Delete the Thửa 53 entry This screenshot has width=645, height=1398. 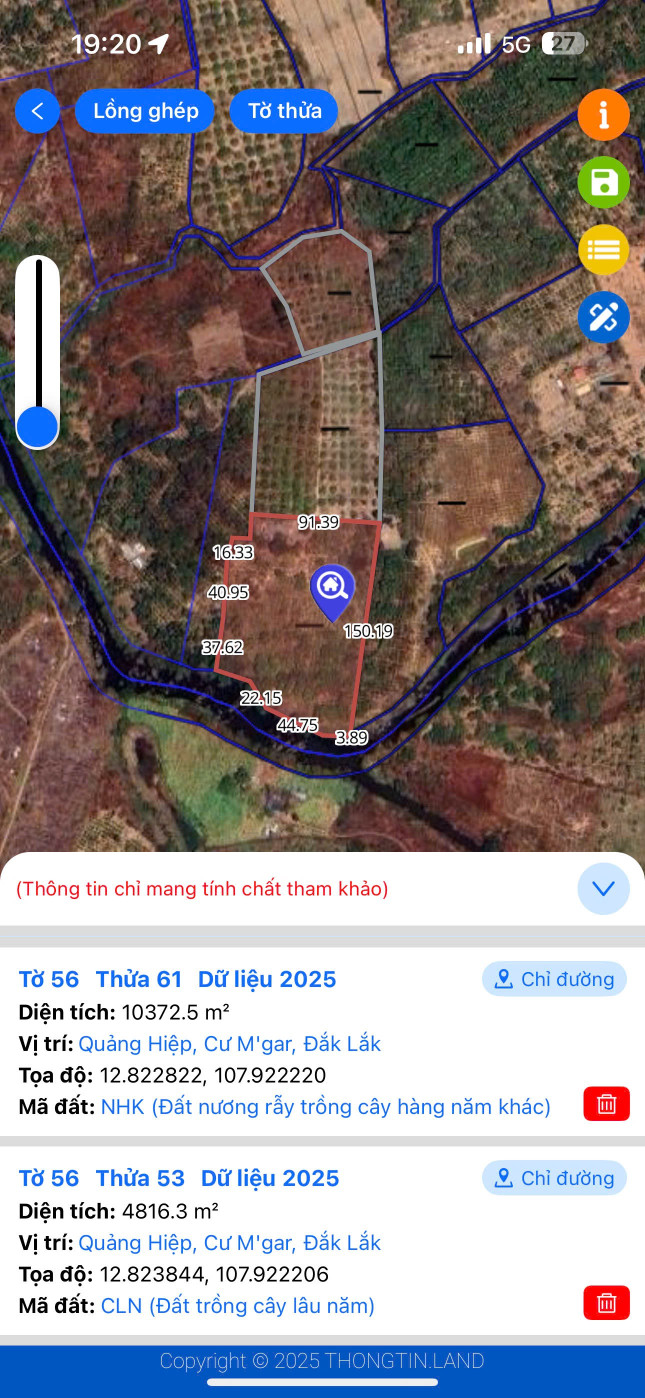click(x=606, y=1303)
